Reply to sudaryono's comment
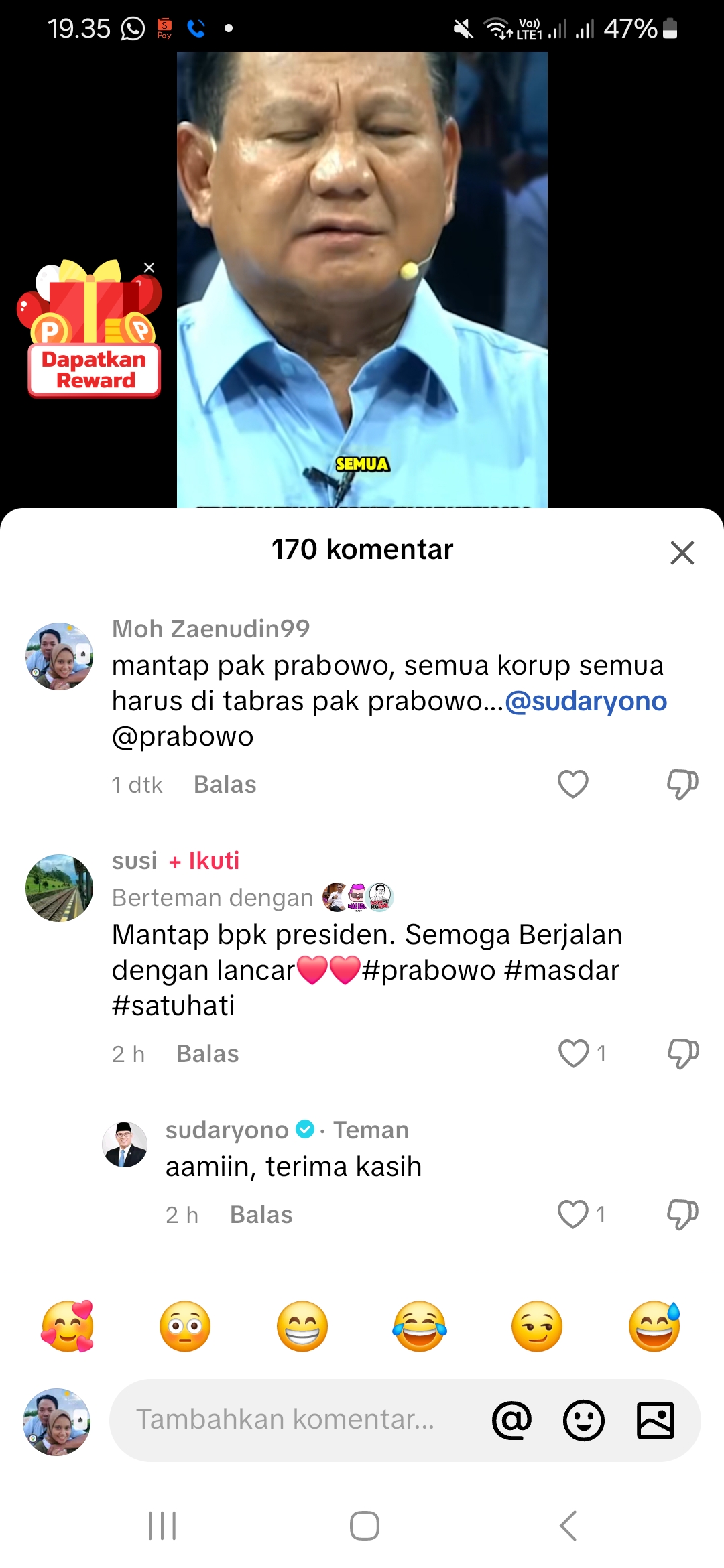 261,1215
